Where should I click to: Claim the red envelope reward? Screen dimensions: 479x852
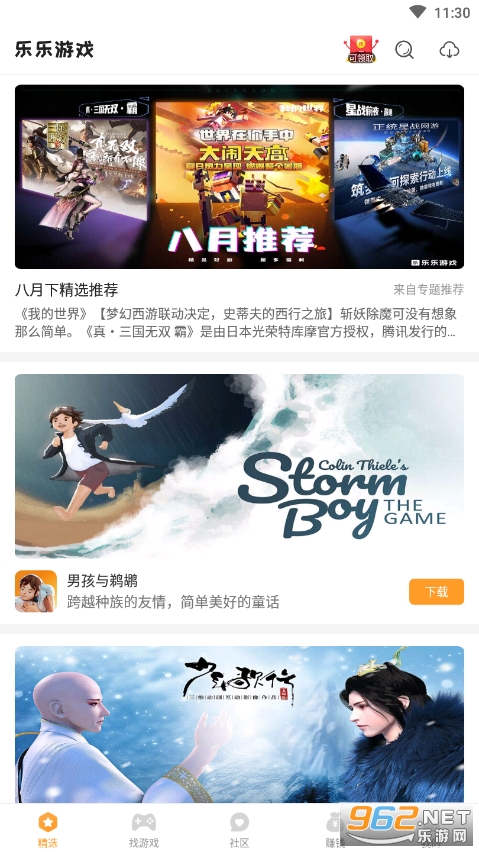coord(361,49)
